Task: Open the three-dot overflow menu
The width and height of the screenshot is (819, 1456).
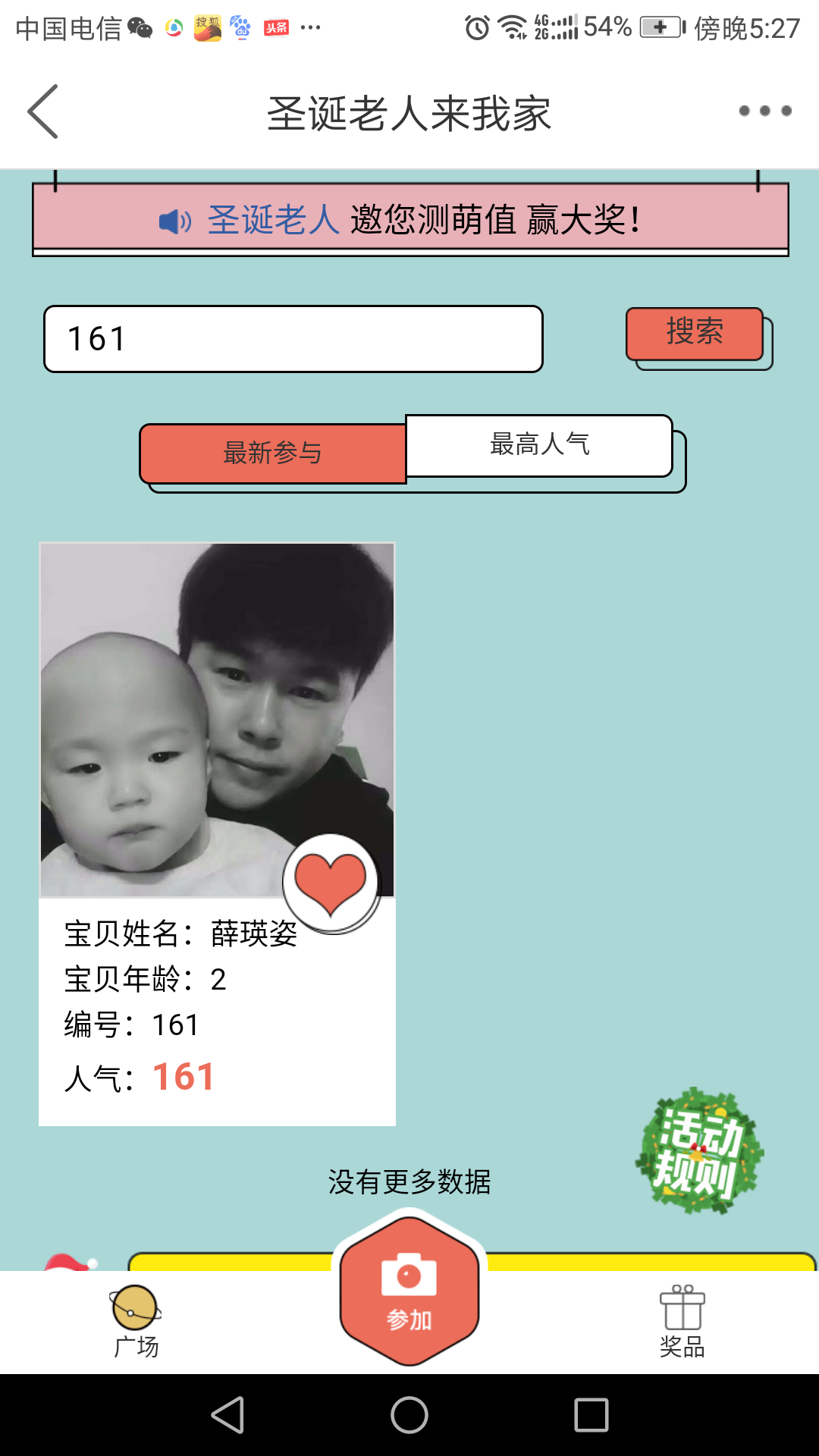Action: click(764, 111)
